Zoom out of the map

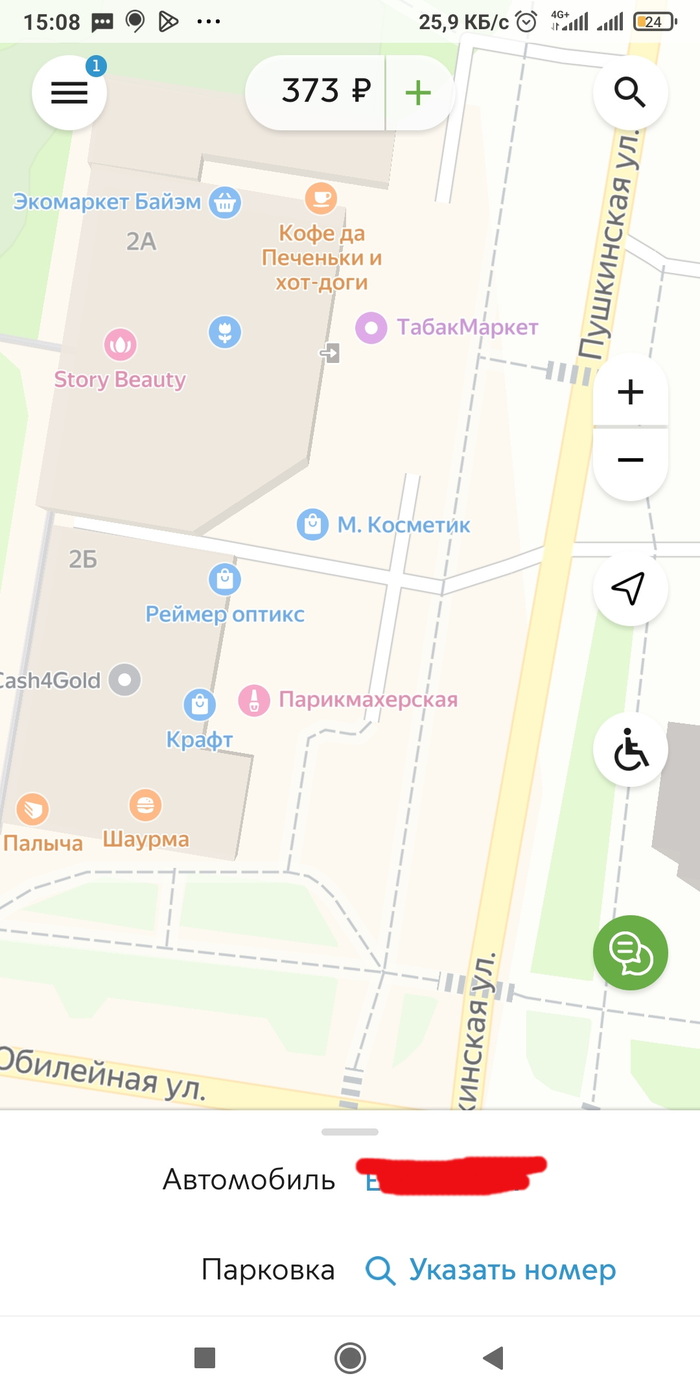[x=630, y=460]
